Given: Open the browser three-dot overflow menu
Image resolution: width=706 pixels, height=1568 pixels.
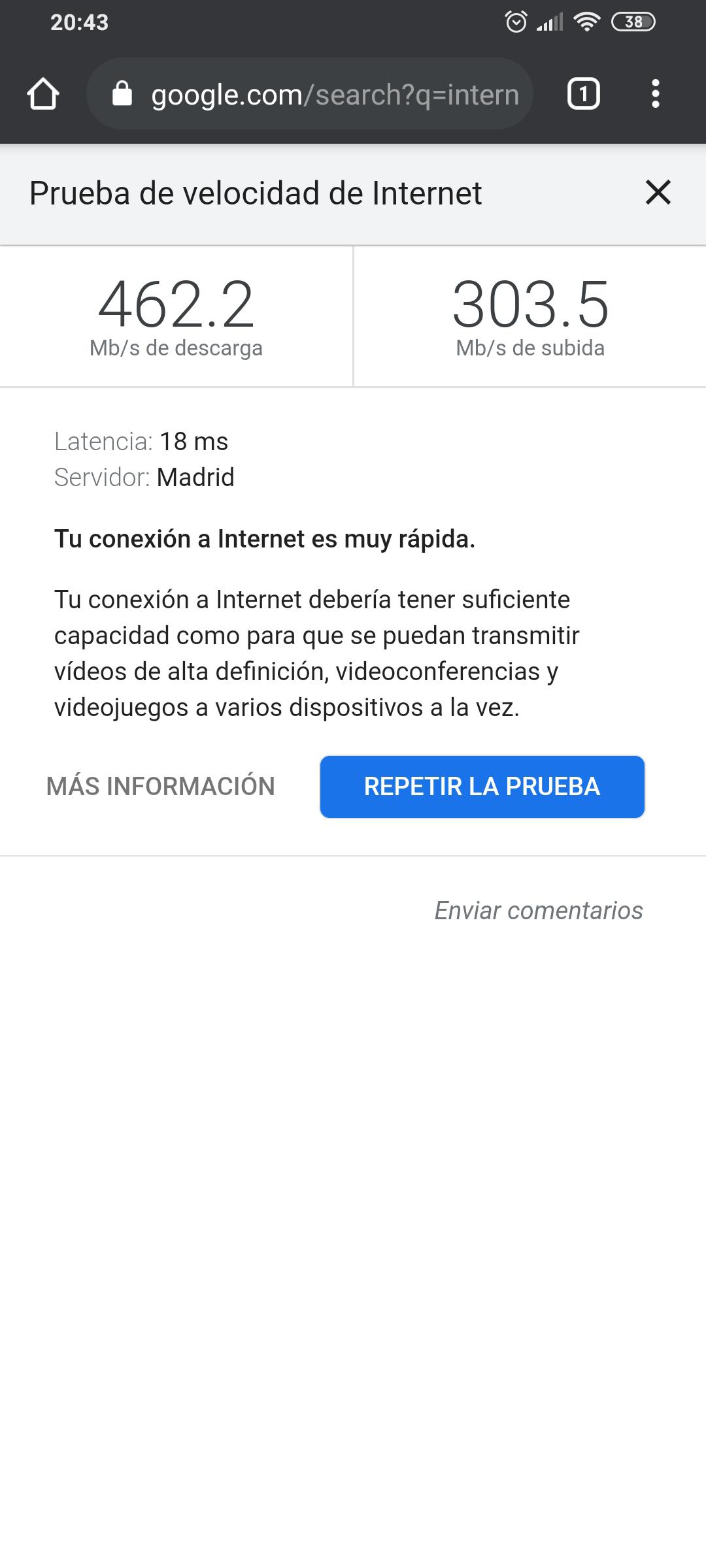Looking at the screenshot, I should pos(656,94).
